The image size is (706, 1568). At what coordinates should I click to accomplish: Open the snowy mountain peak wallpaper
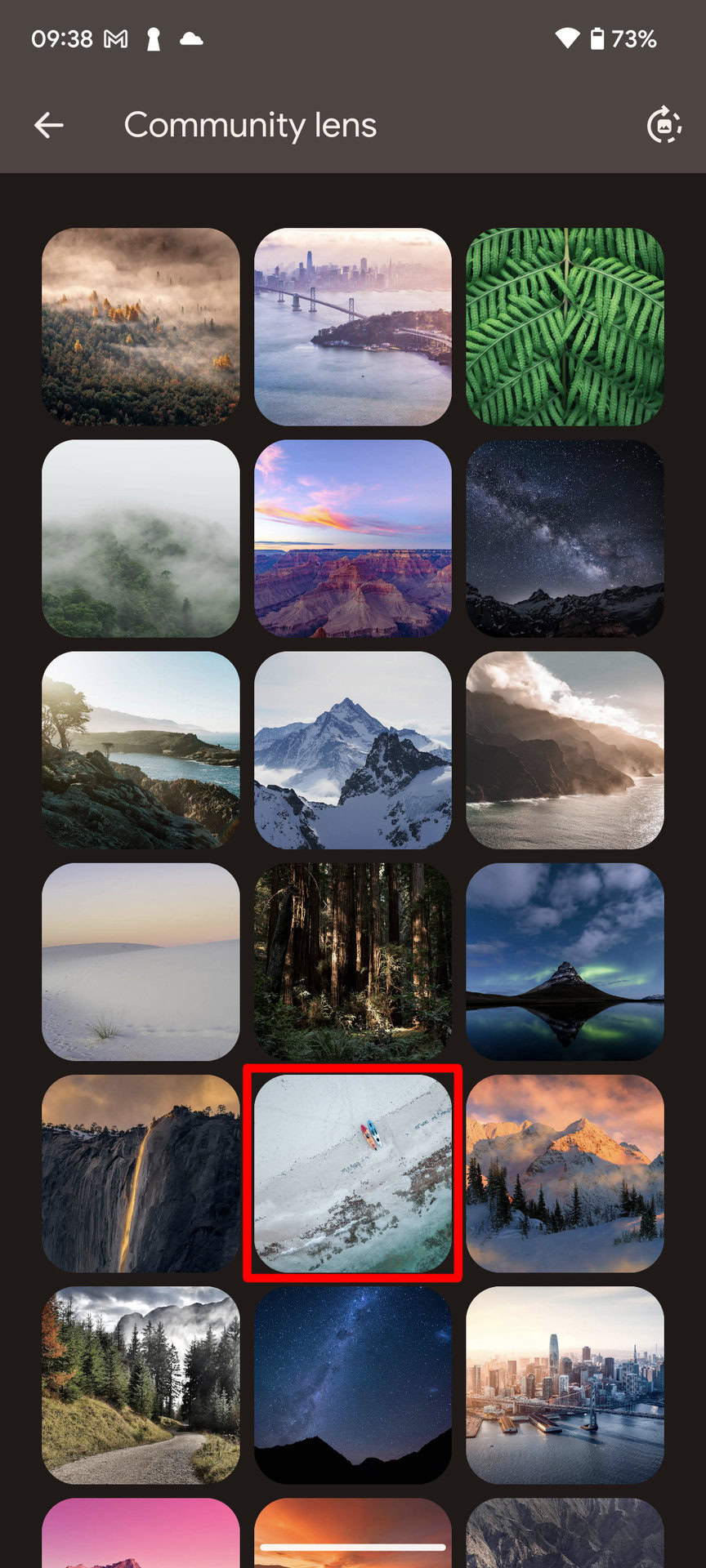[x=353, y=750]
